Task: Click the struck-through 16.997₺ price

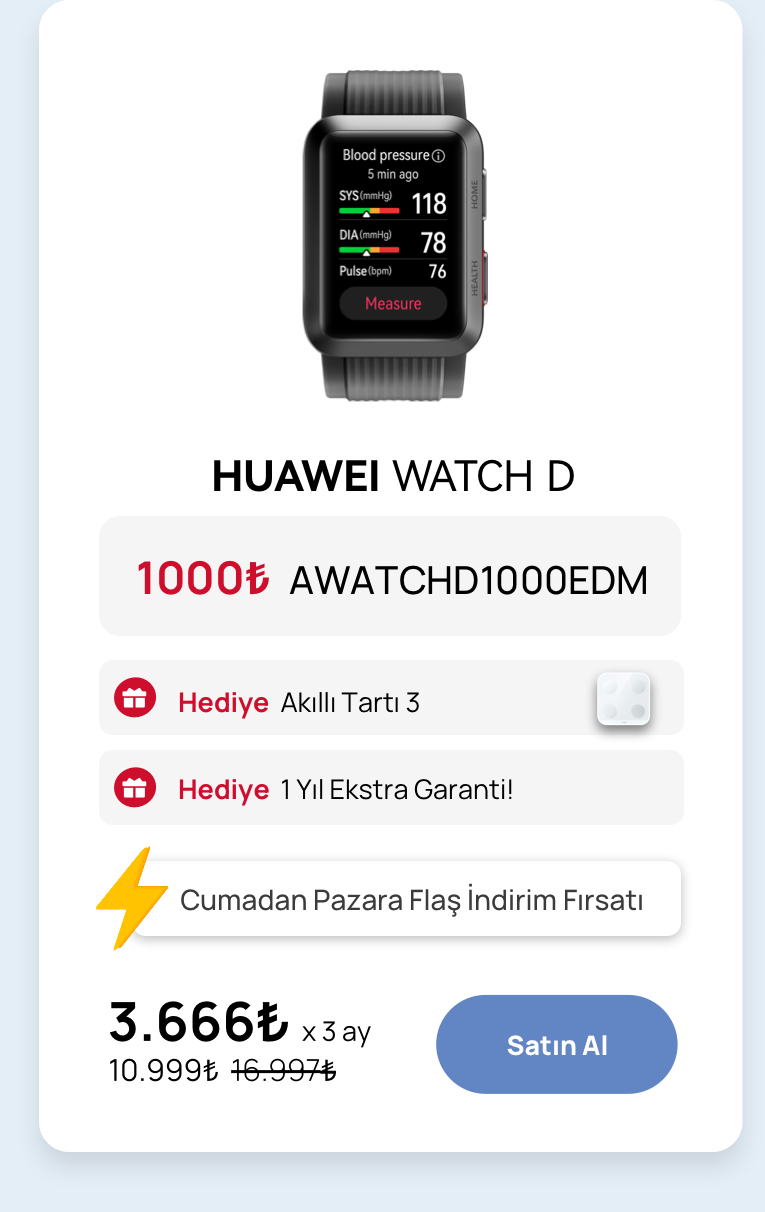Action: pyautogui.click(x=286, y=1072)
